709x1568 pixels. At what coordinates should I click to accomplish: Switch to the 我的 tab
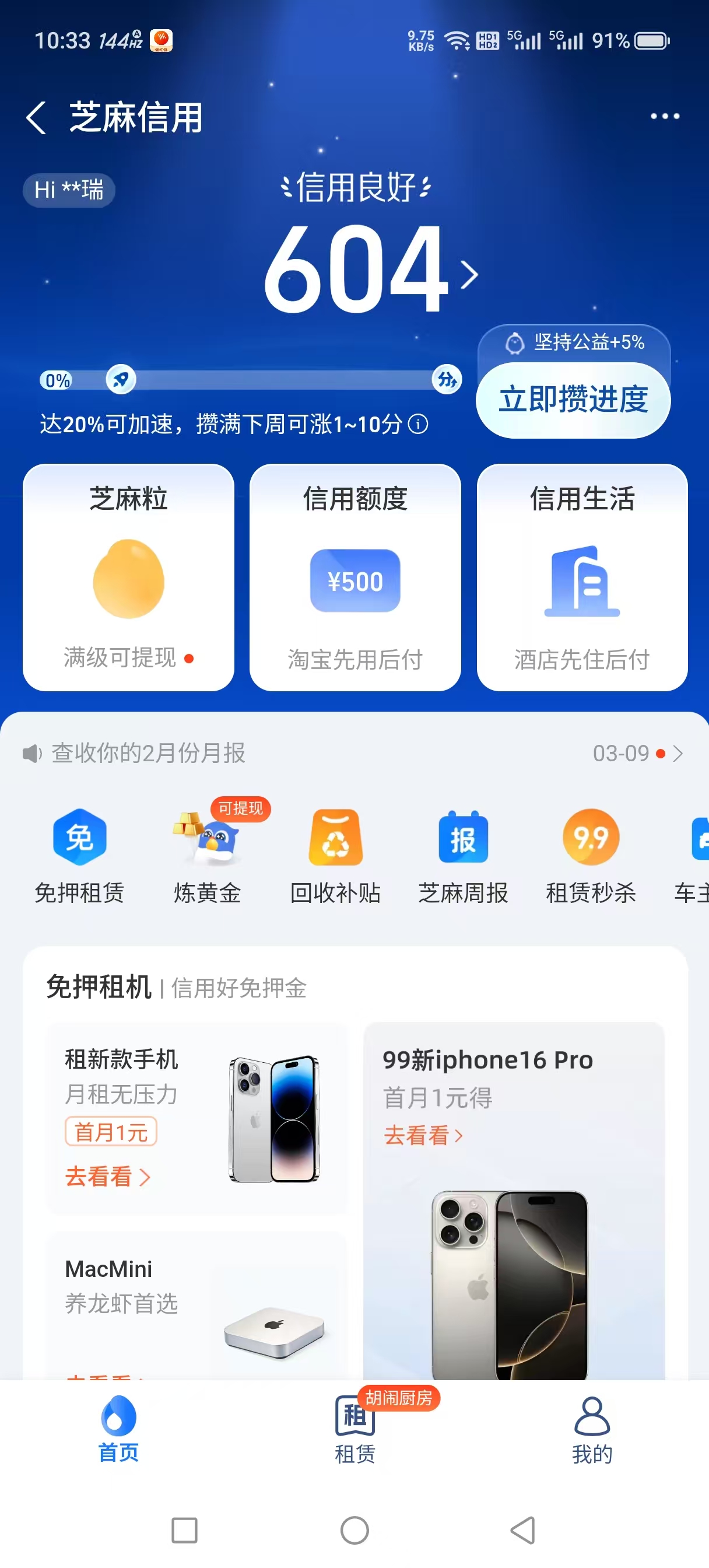click(x=592, y=1430)
